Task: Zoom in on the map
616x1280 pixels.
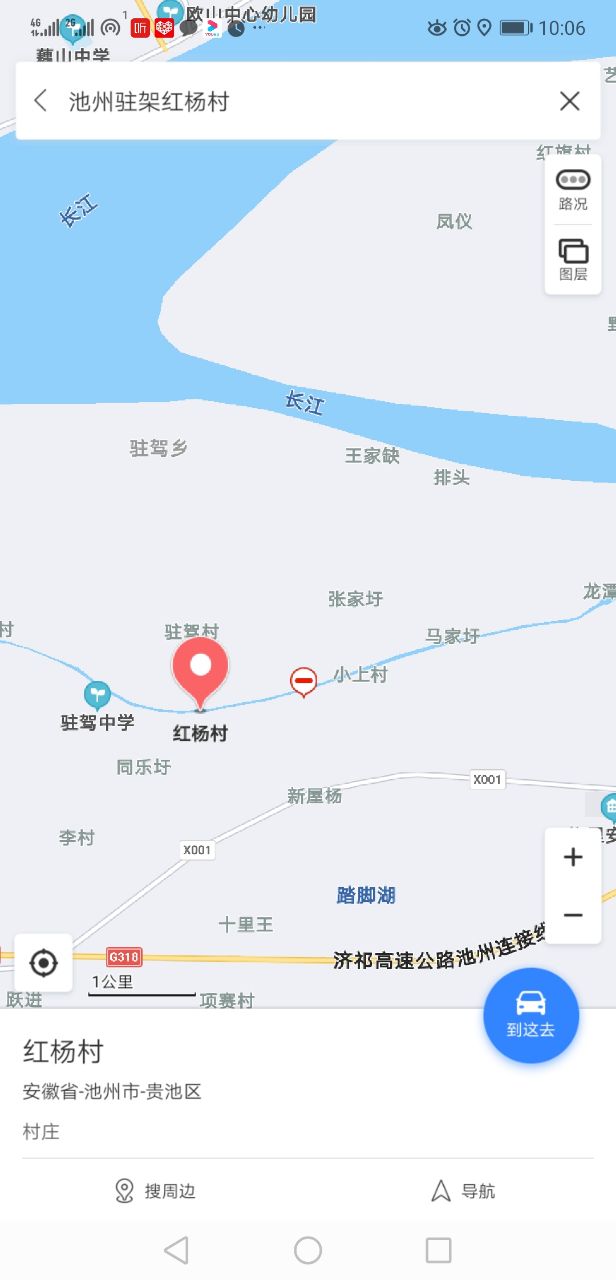Action: [573, 857]
